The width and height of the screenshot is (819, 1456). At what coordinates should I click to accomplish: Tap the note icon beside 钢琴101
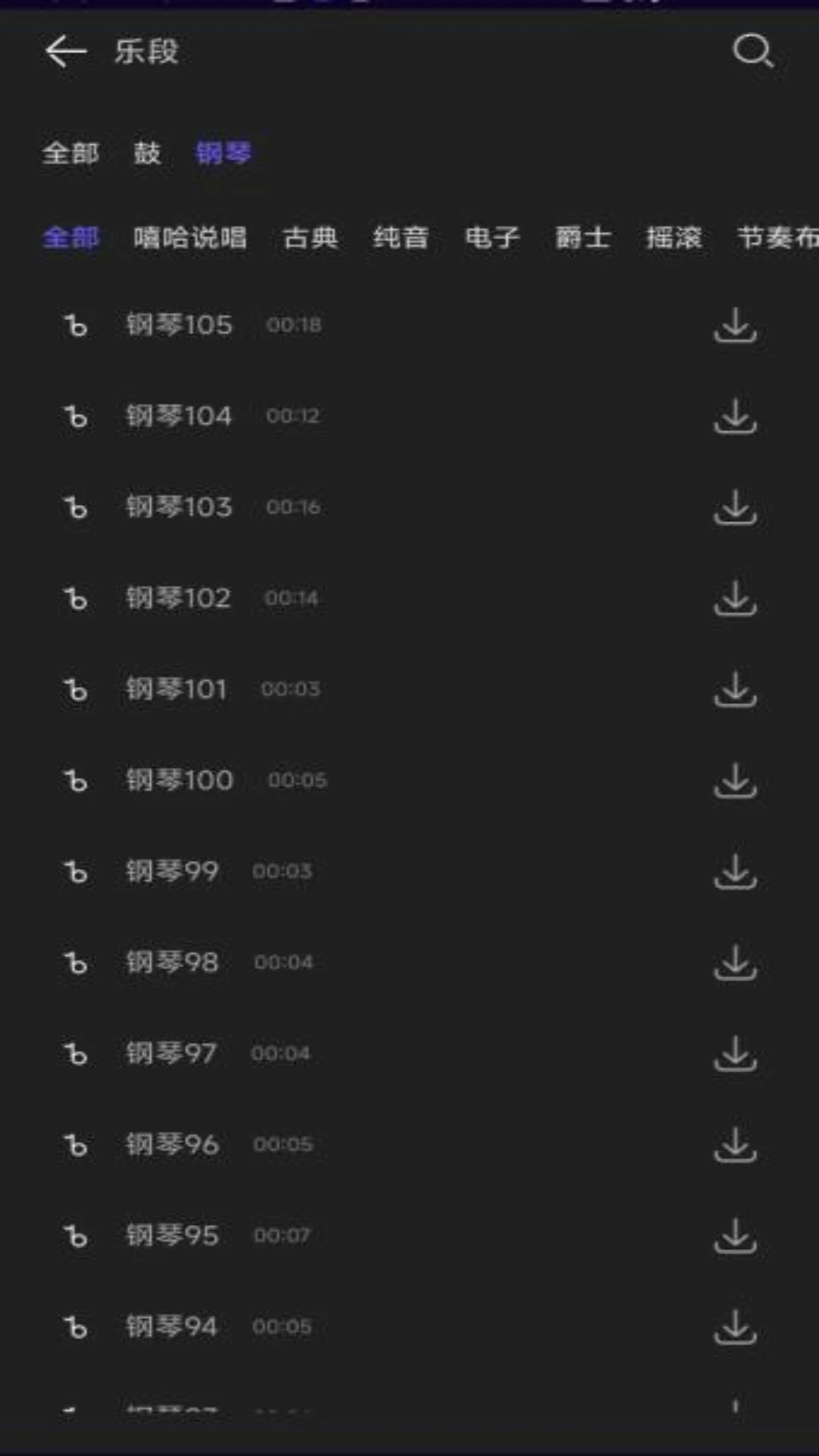76,689
